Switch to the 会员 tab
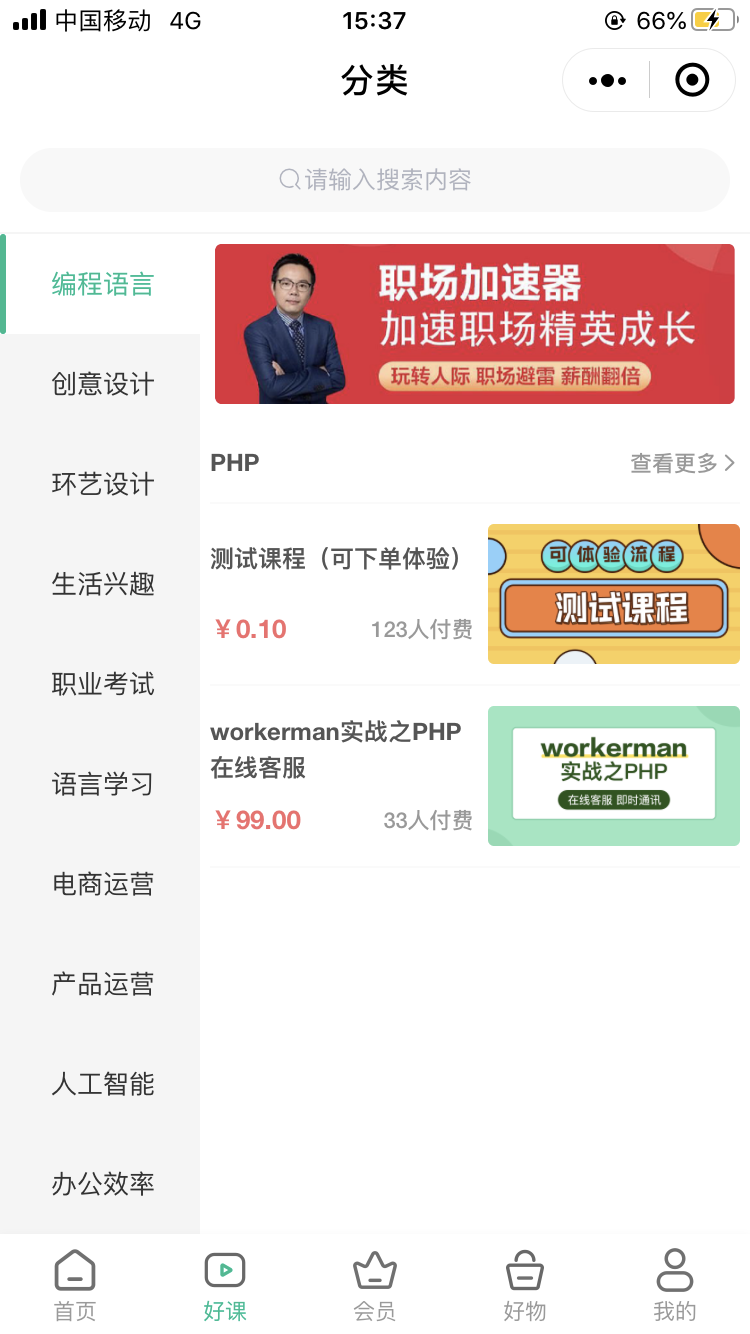 [x=375, y=1285]
